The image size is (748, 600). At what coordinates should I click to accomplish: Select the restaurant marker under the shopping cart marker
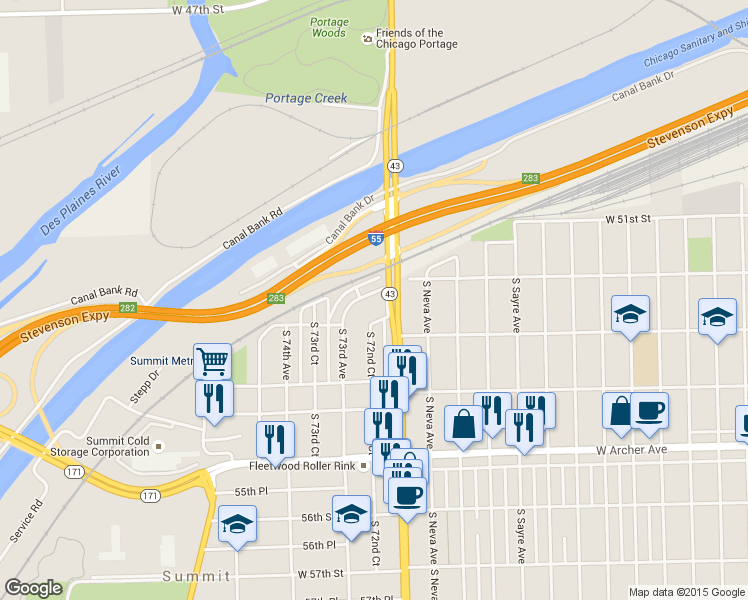[214, 402]
